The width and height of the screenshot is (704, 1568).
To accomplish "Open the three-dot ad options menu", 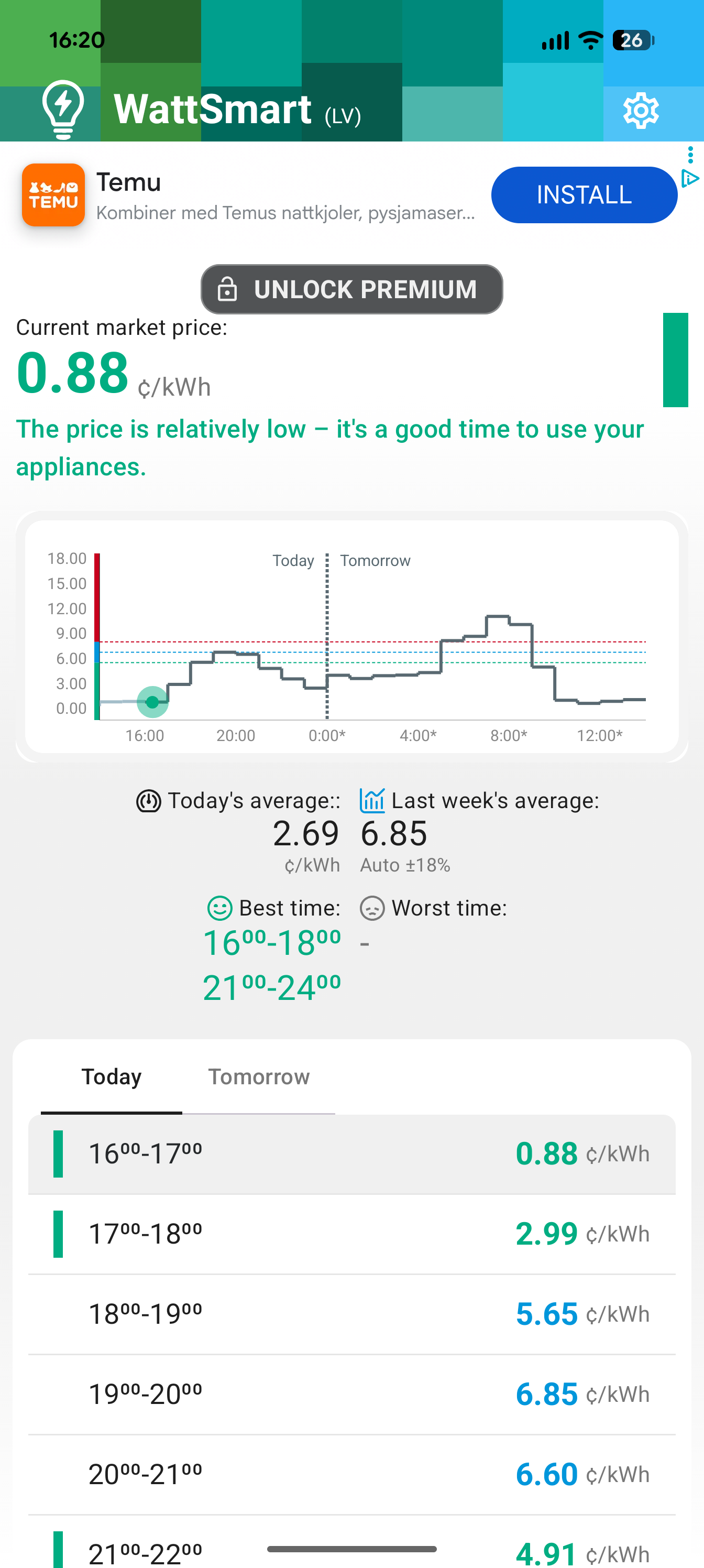I will 690,155.
